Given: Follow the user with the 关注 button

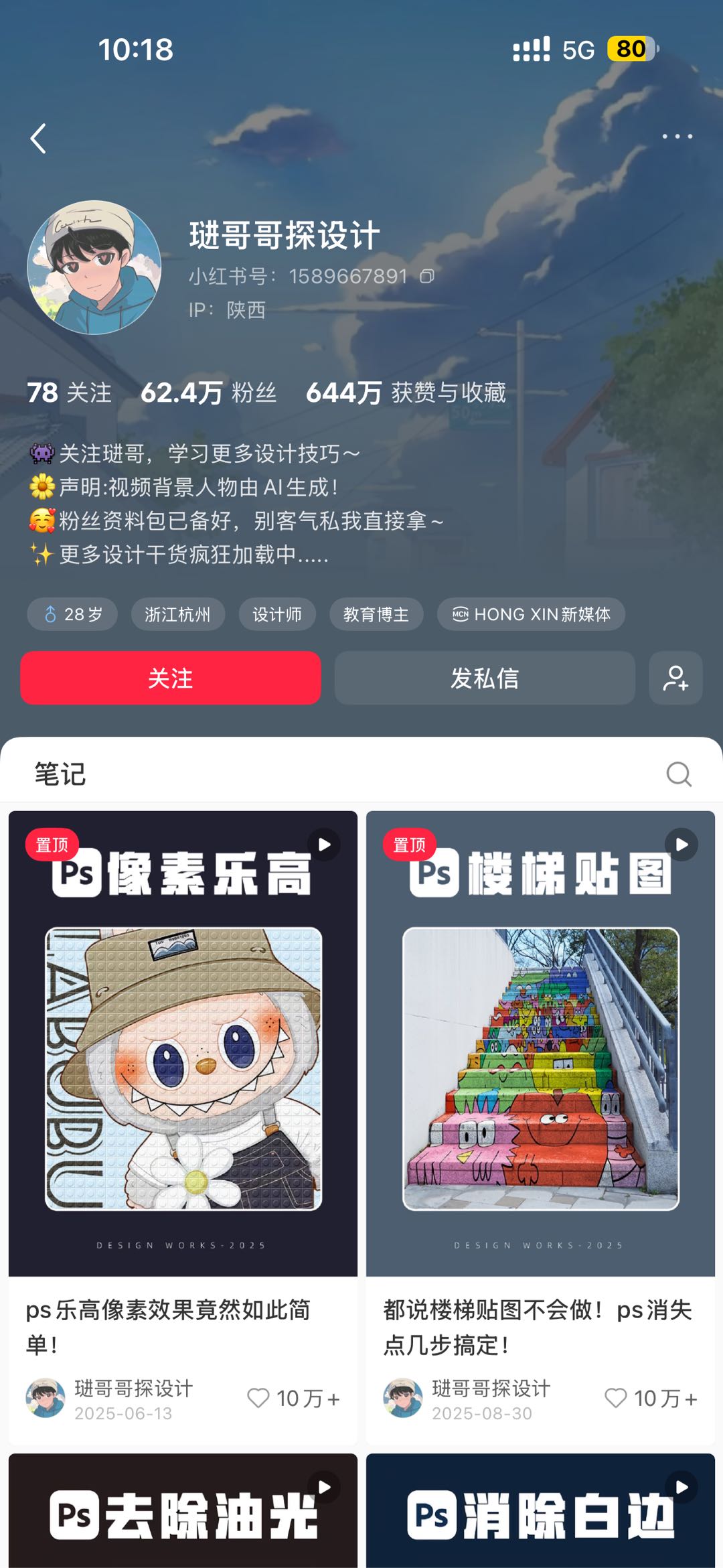Looking at the screenshot, I should point(169,679).
